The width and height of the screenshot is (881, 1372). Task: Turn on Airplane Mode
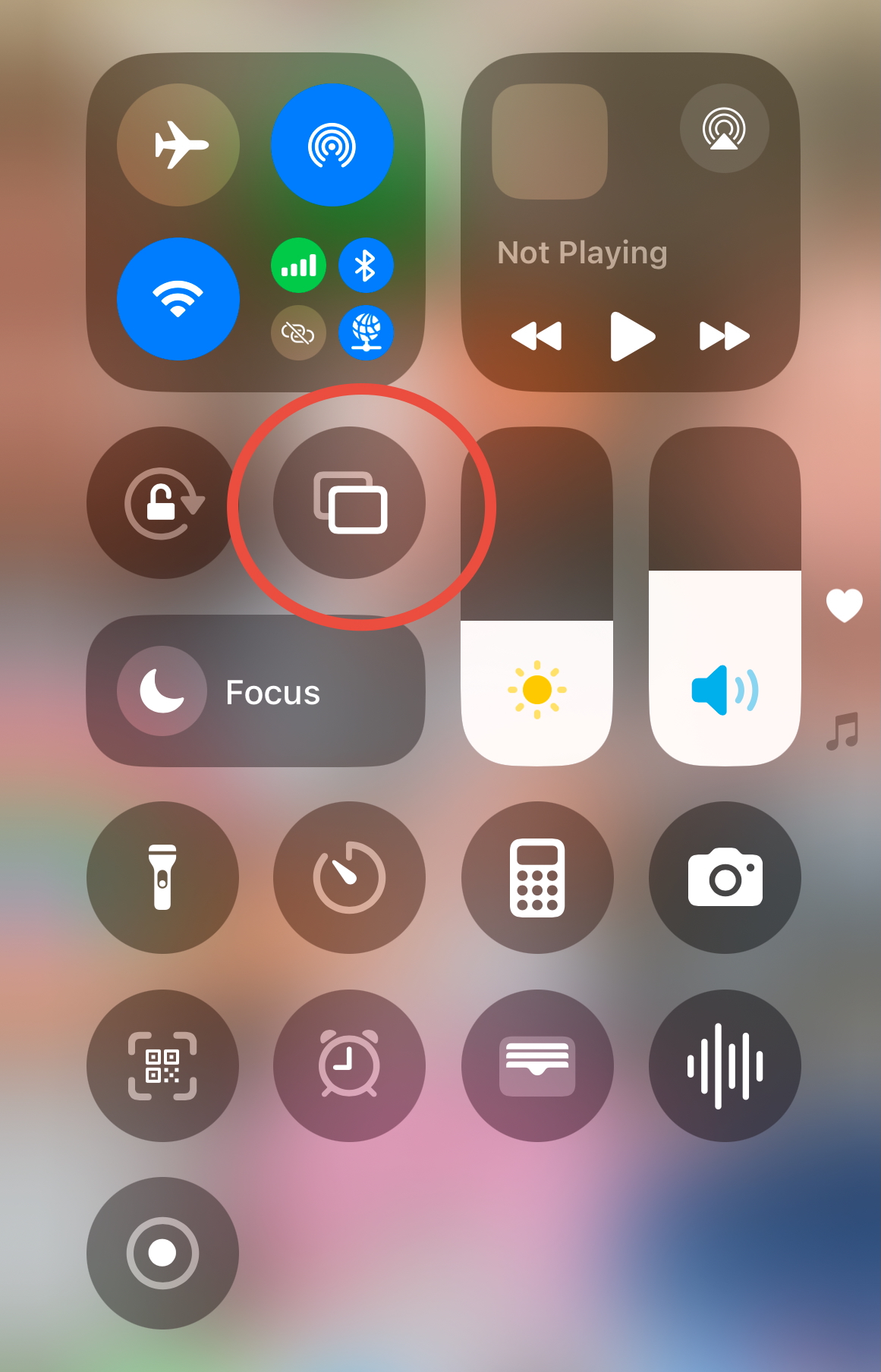point(178,144)
